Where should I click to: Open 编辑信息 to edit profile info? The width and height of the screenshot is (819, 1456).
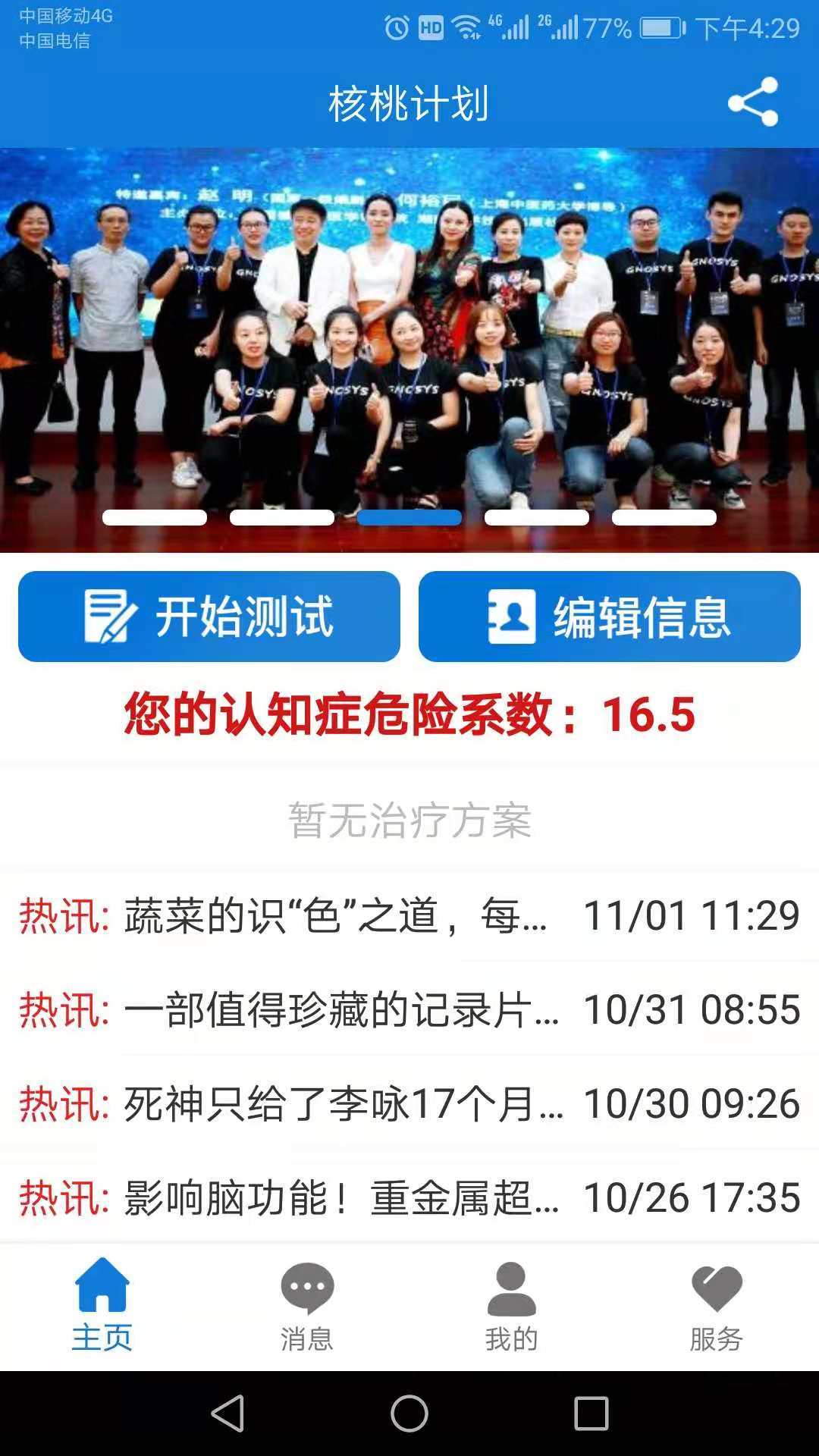(x=610, y=617)
